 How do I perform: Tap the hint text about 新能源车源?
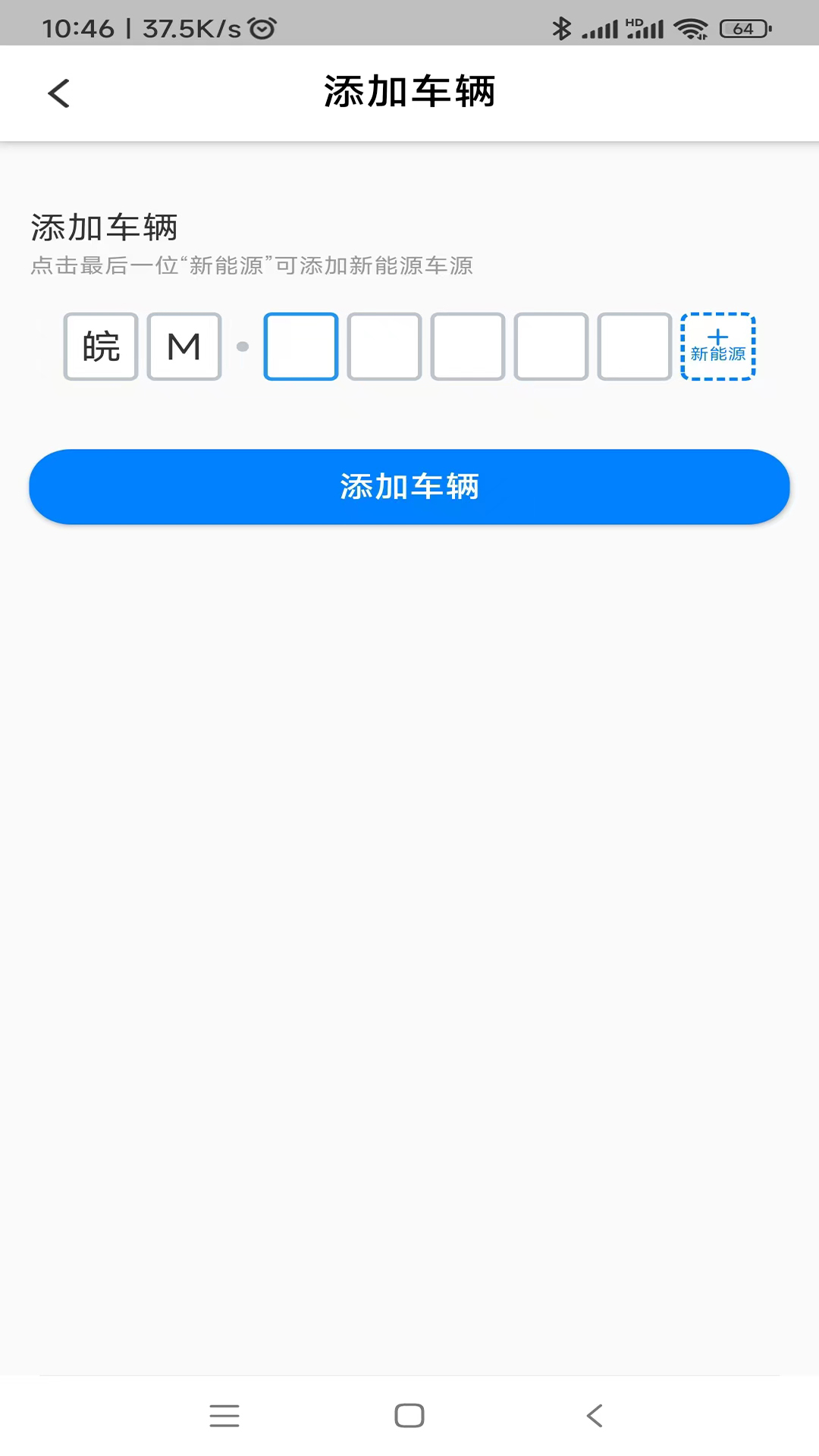(x=250, y=266)
